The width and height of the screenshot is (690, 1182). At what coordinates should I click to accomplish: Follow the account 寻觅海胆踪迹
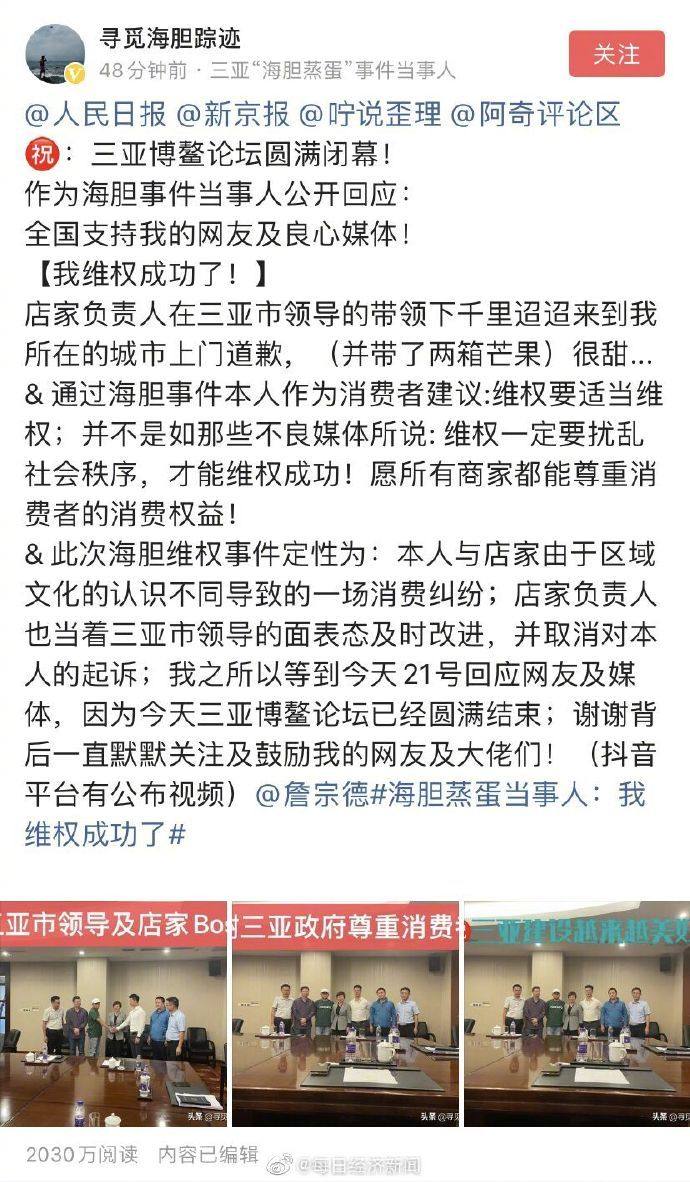[x=616, y=54]
